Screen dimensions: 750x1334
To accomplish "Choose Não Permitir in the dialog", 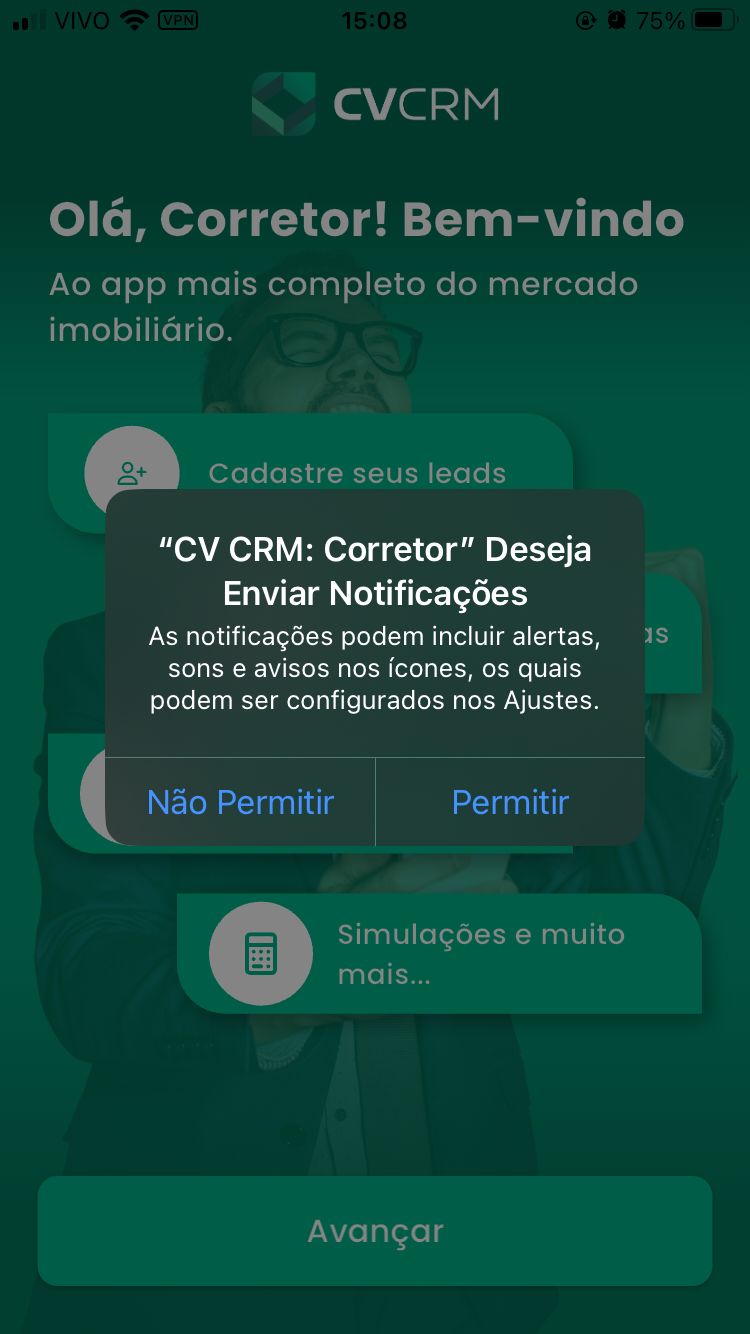I will point(240,802).
